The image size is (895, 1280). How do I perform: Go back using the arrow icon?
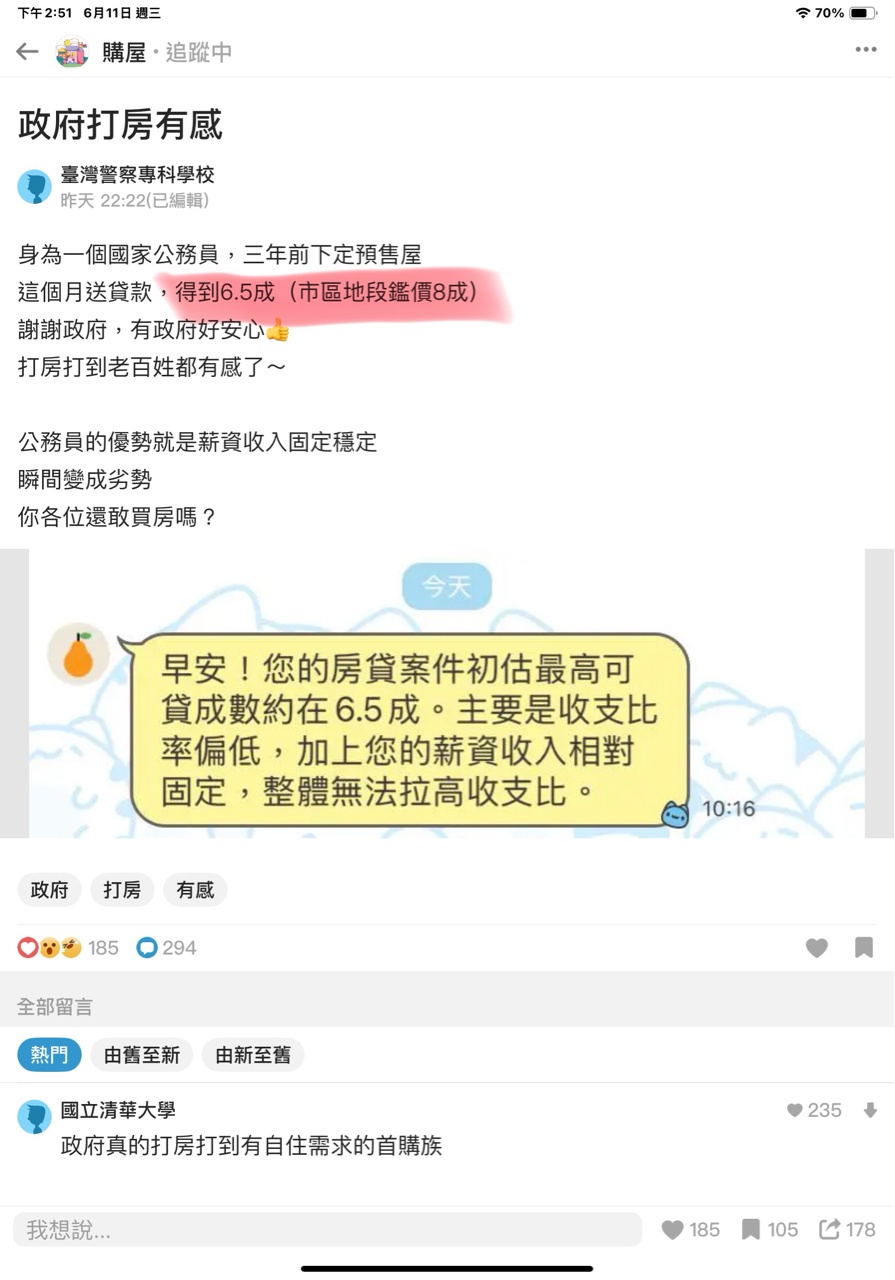(27, 52)
